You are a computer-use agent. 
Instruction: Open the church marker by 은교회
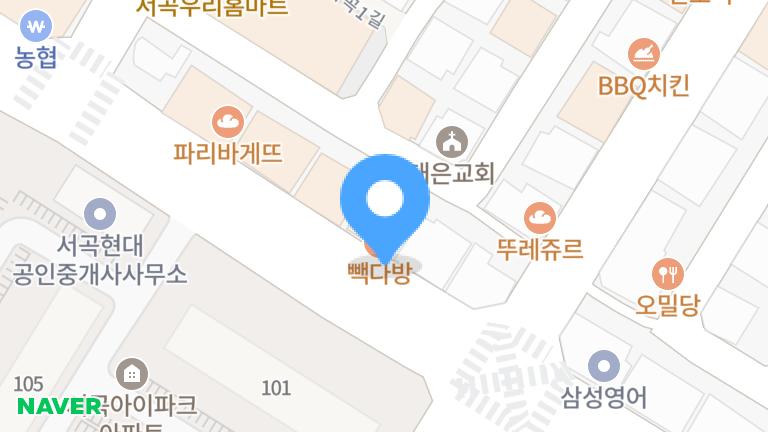[452, 141]
